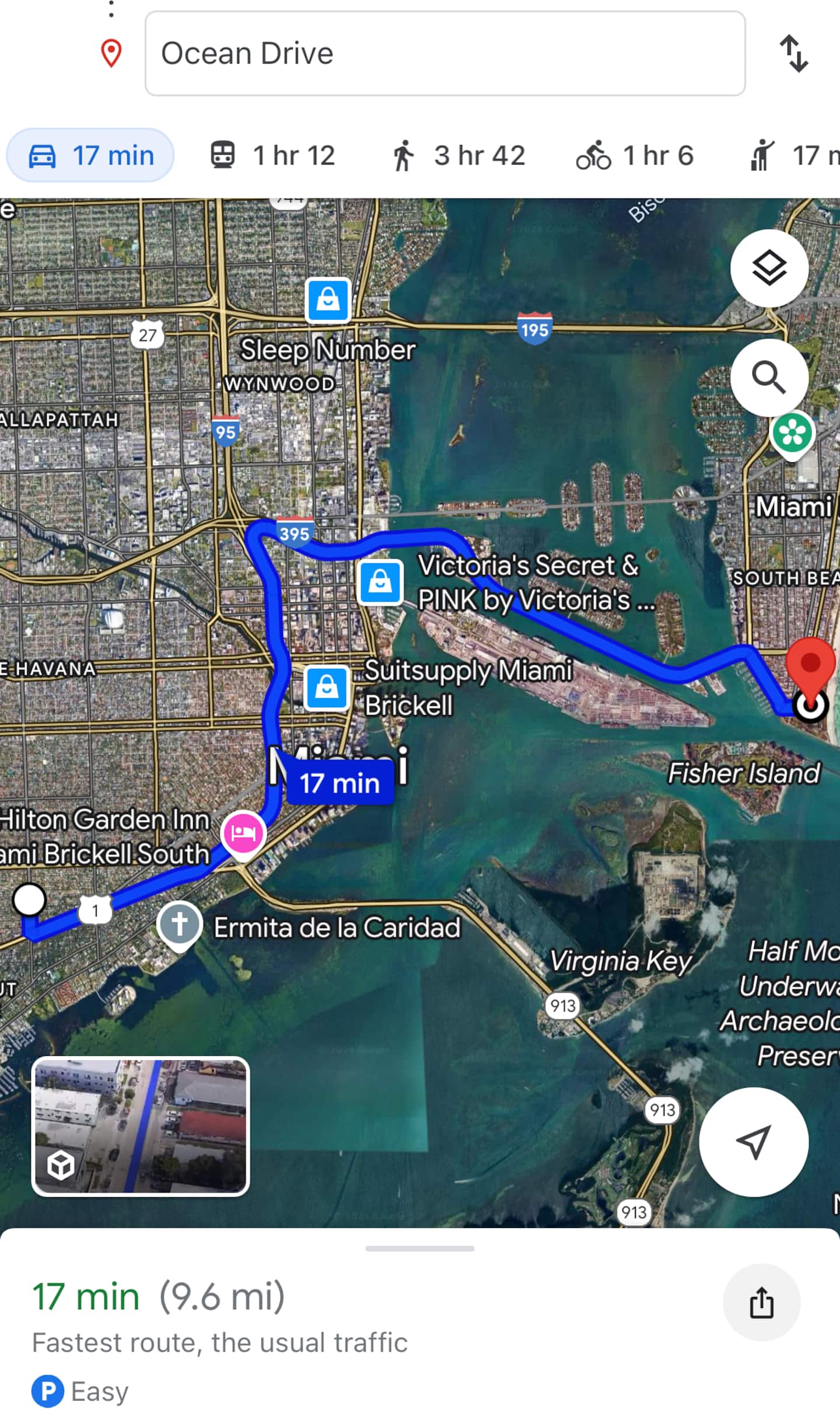Open the map layers button
Viewport: 840px width, 1423px height.
[x=769, y=268]
